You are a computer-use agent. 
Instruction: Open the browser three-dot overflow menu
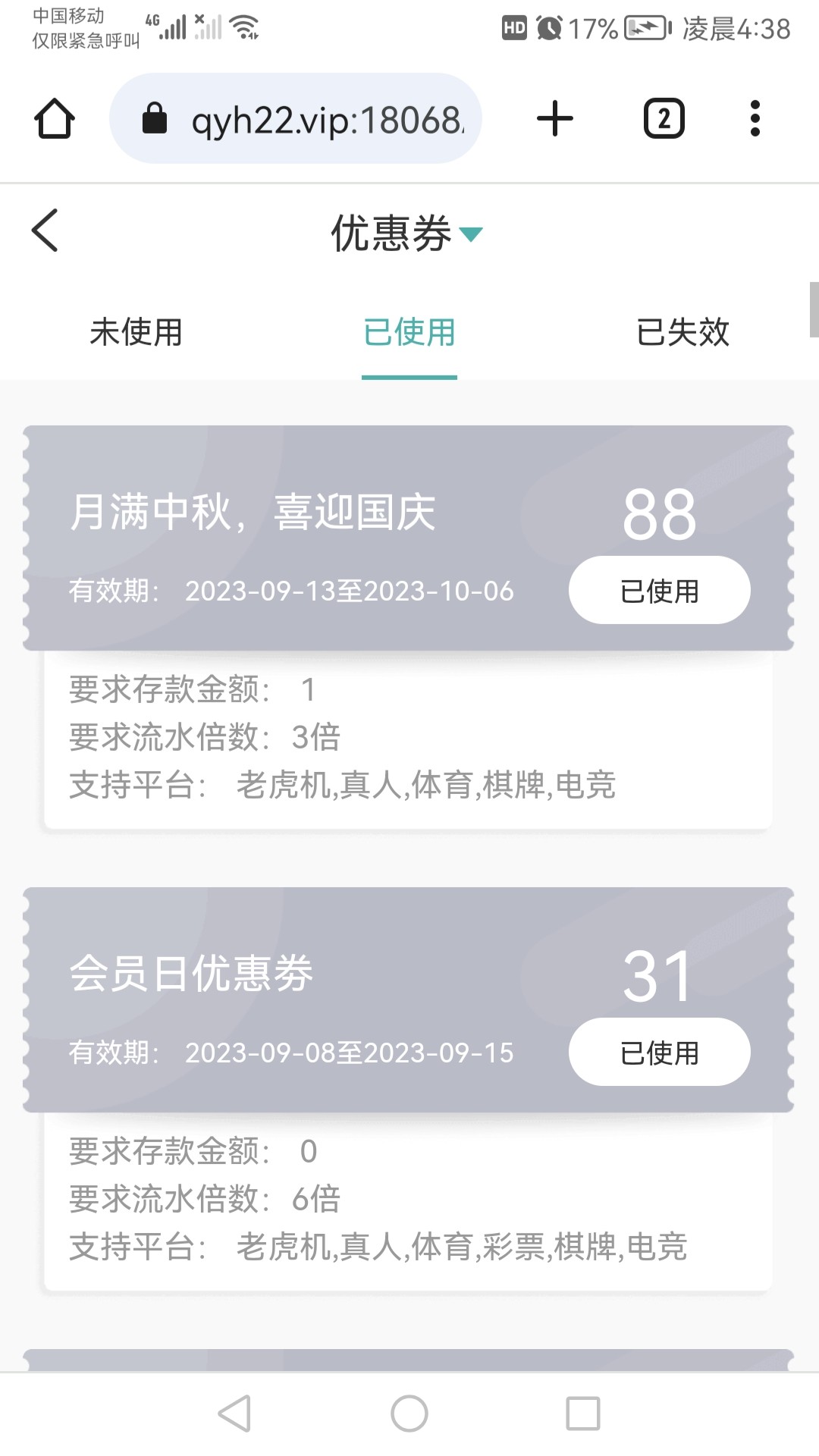point(755,118)
